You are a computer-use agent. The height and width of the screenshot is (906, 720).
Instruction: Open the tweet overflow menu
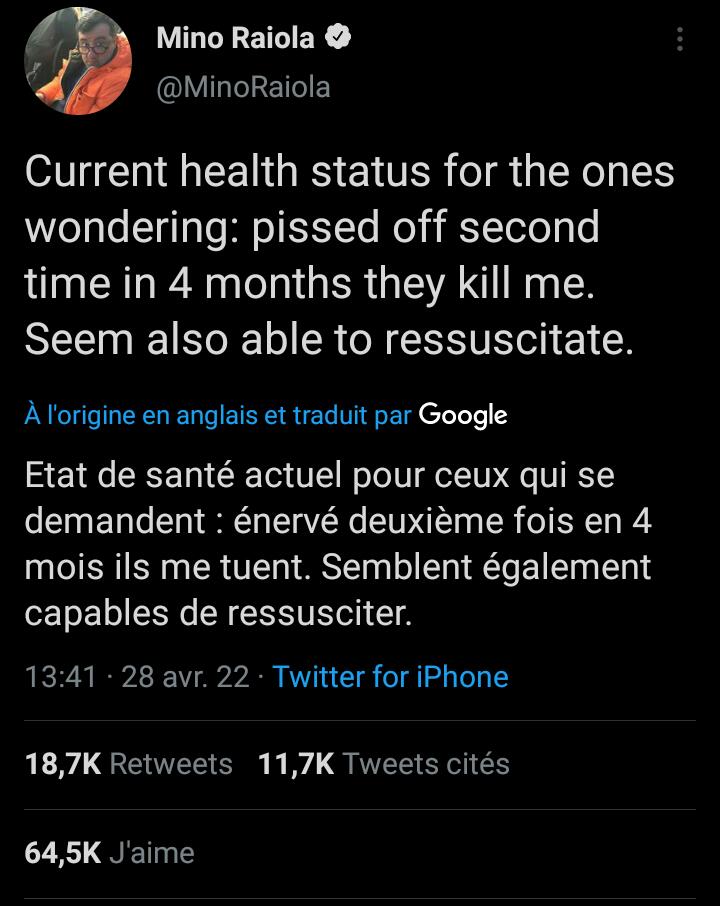680,40
